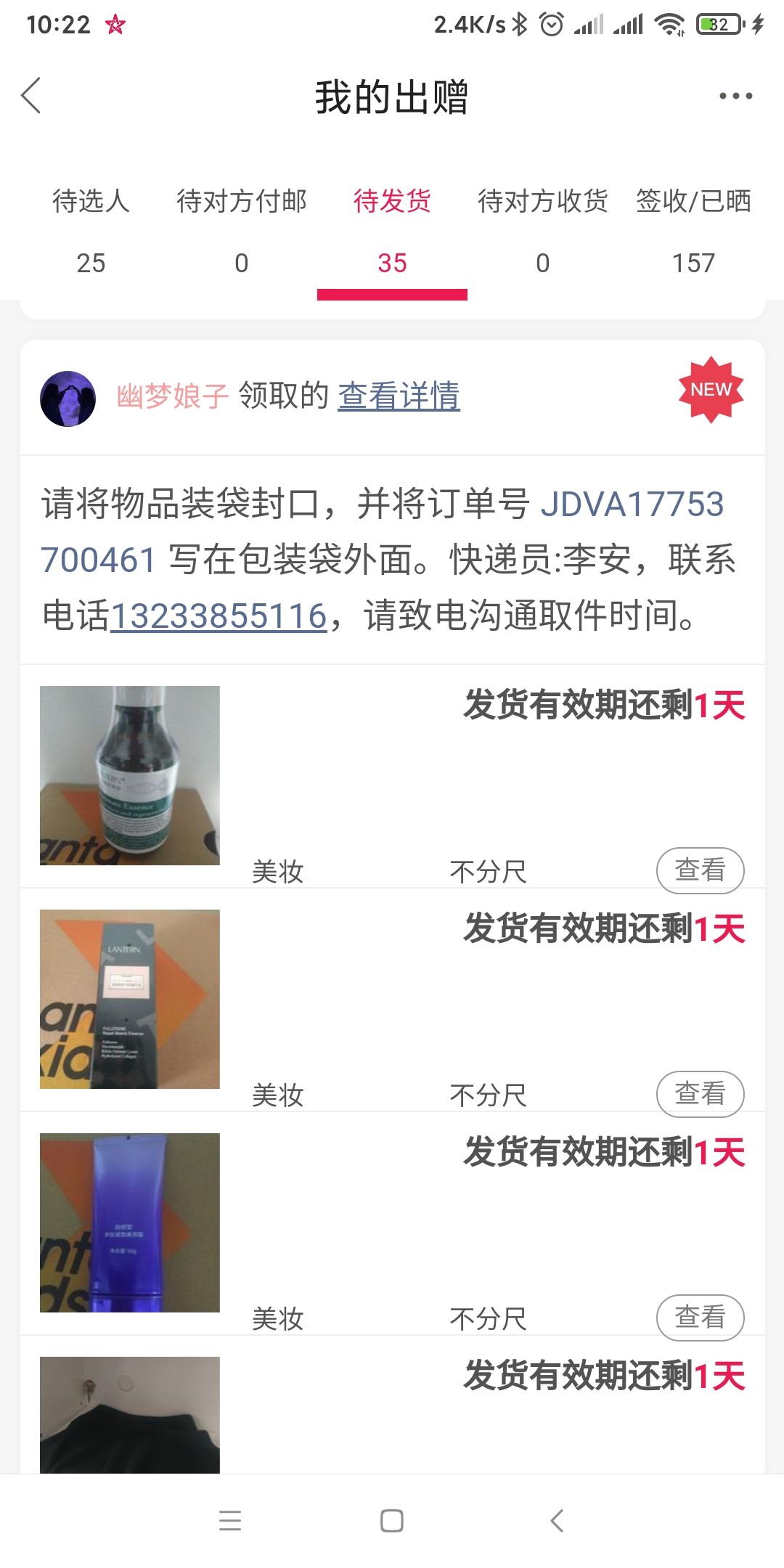Tap 查看 for the LANTERN box item
This screenshot has height=1568, width=784.
tap(700, 1094)
